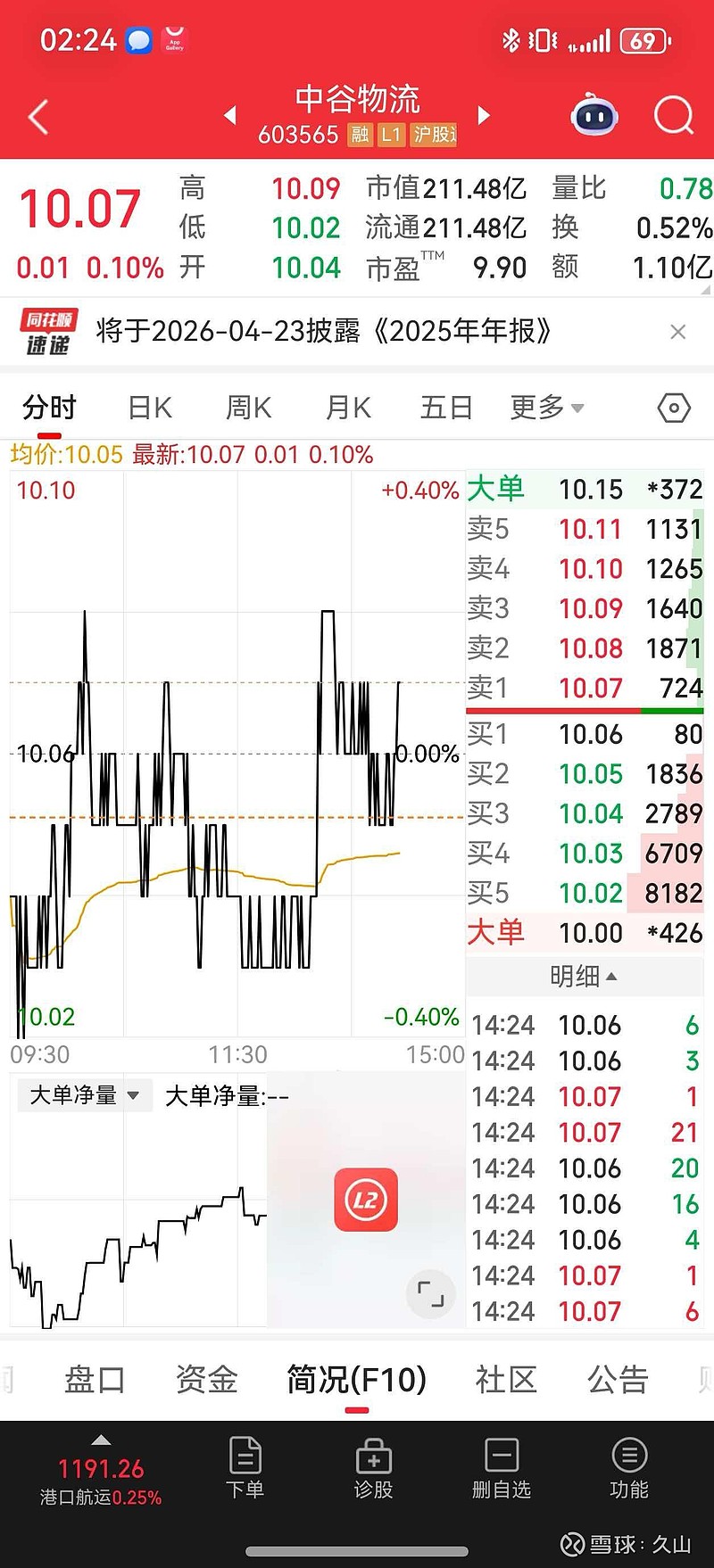Viewport: 714px width, 1568px height.
Task: Collapse the 明细 trade detail panel
Action: (585, 976)
